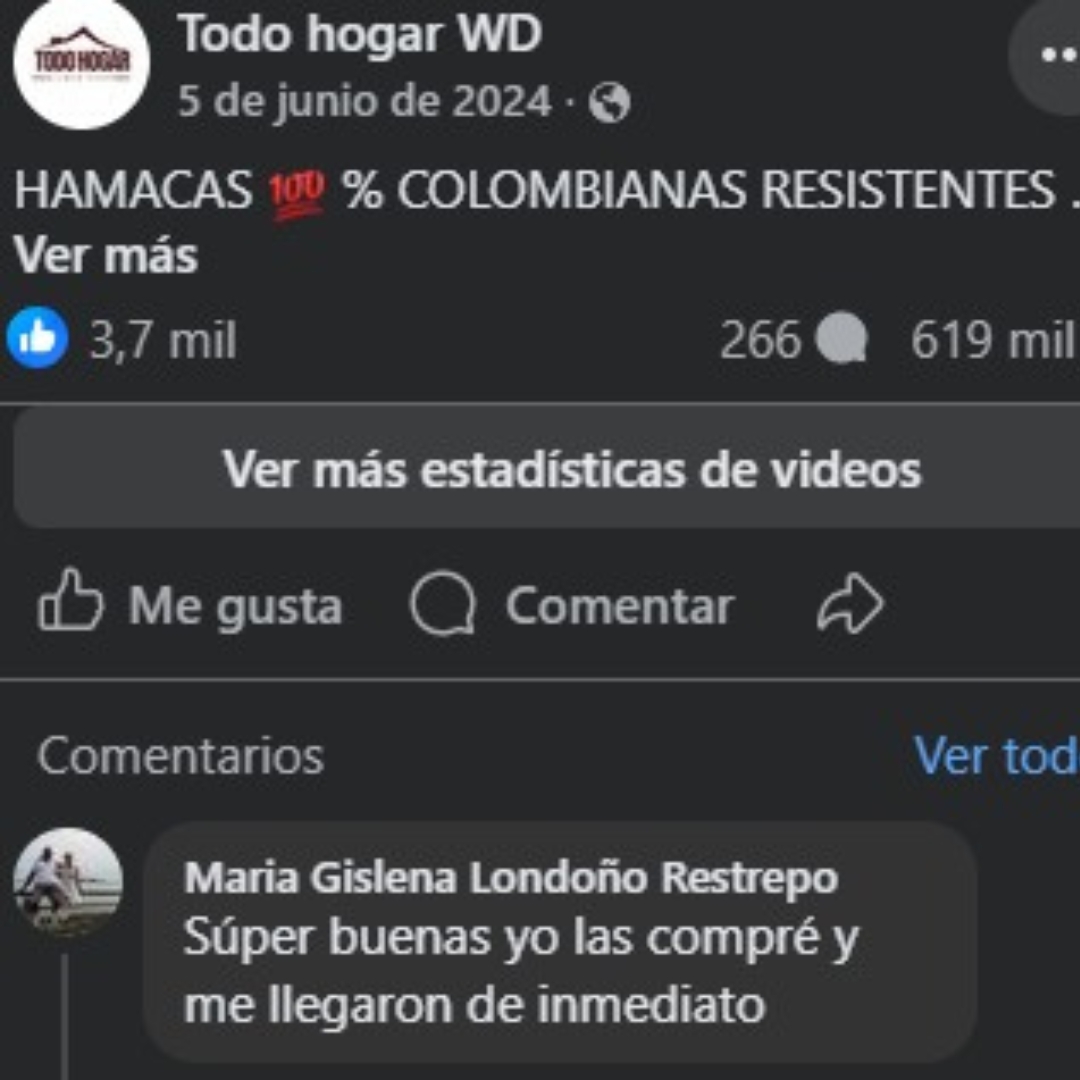Open the Todo hogar WD page name
Screen dimensions: 1080x1080
tap(360, 36)
